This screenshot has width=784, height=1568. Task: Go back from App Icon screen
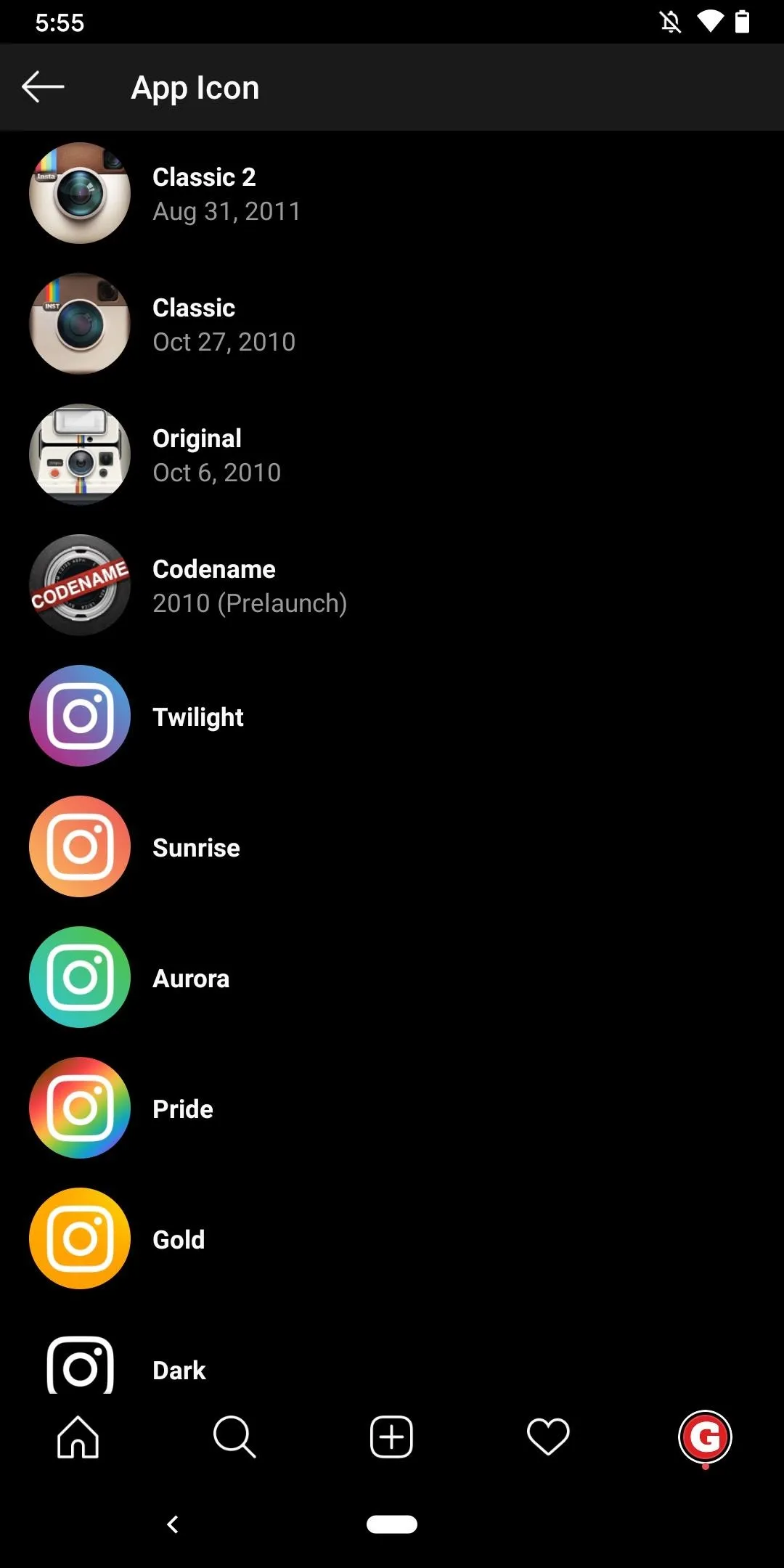click(43, 87)
